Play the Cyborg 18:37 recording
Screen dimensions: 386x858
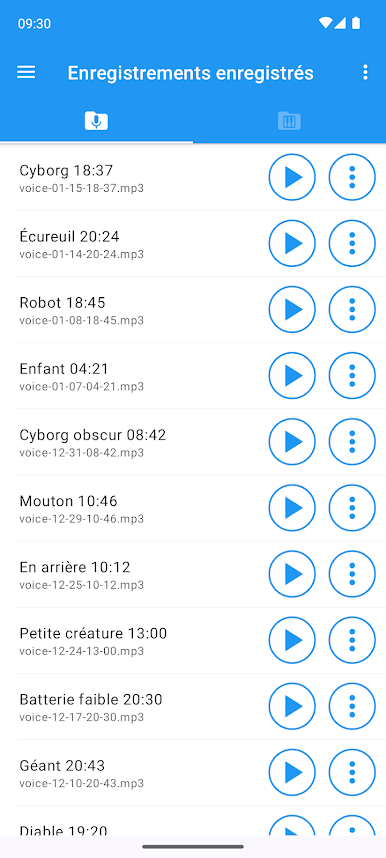(x=292, y=177)
